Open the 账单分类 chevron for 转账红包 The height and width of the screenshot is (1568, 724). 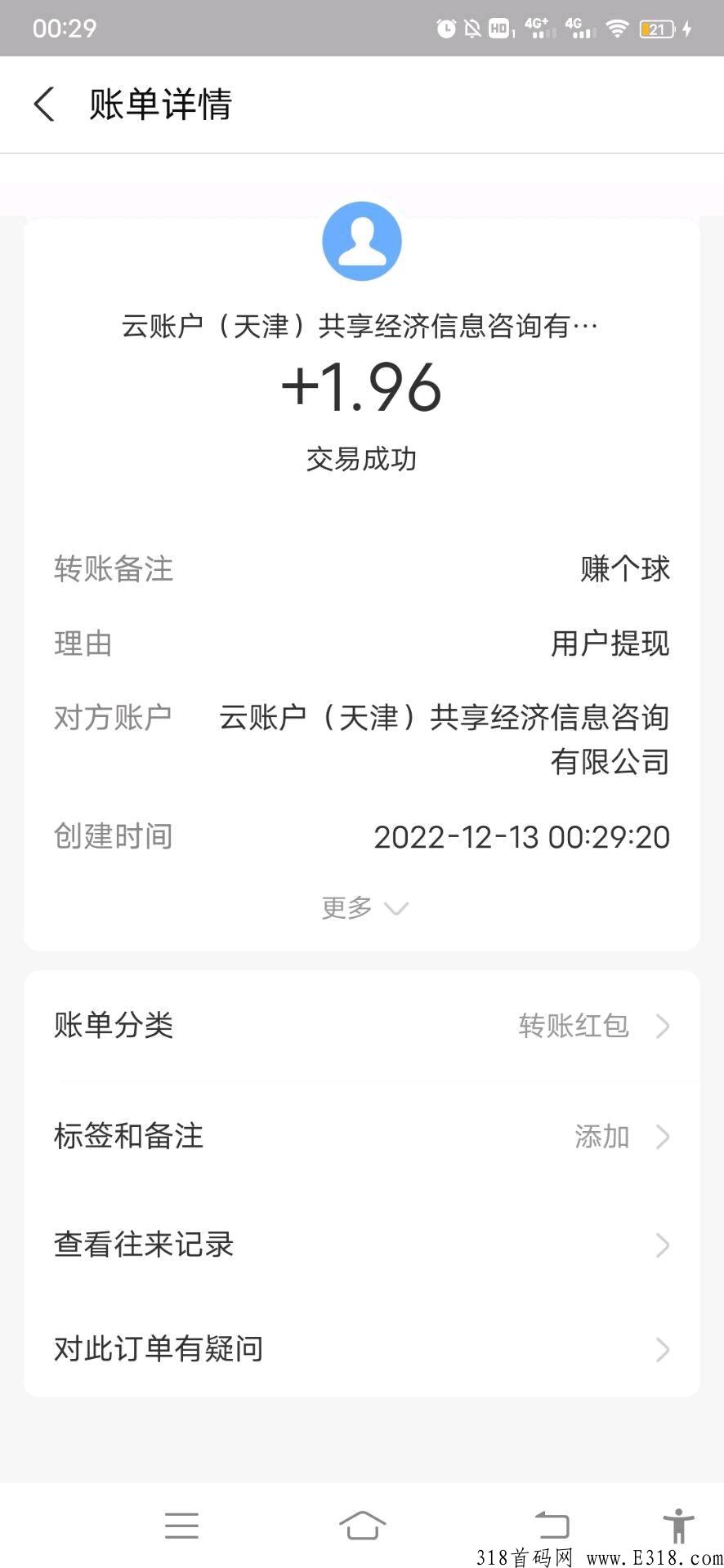[663, 1027]
